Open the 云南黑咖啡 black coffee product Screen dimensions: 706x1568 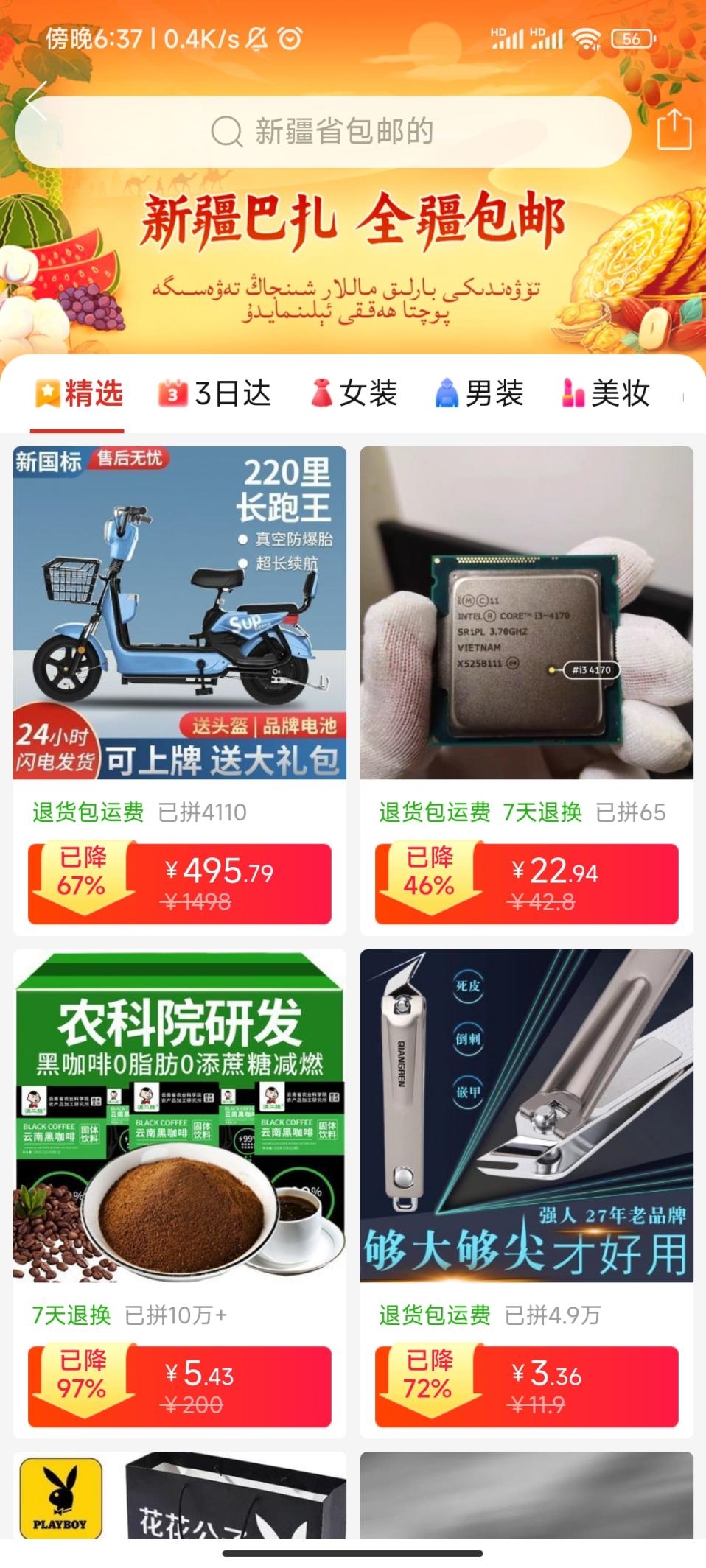point(179,1116)
